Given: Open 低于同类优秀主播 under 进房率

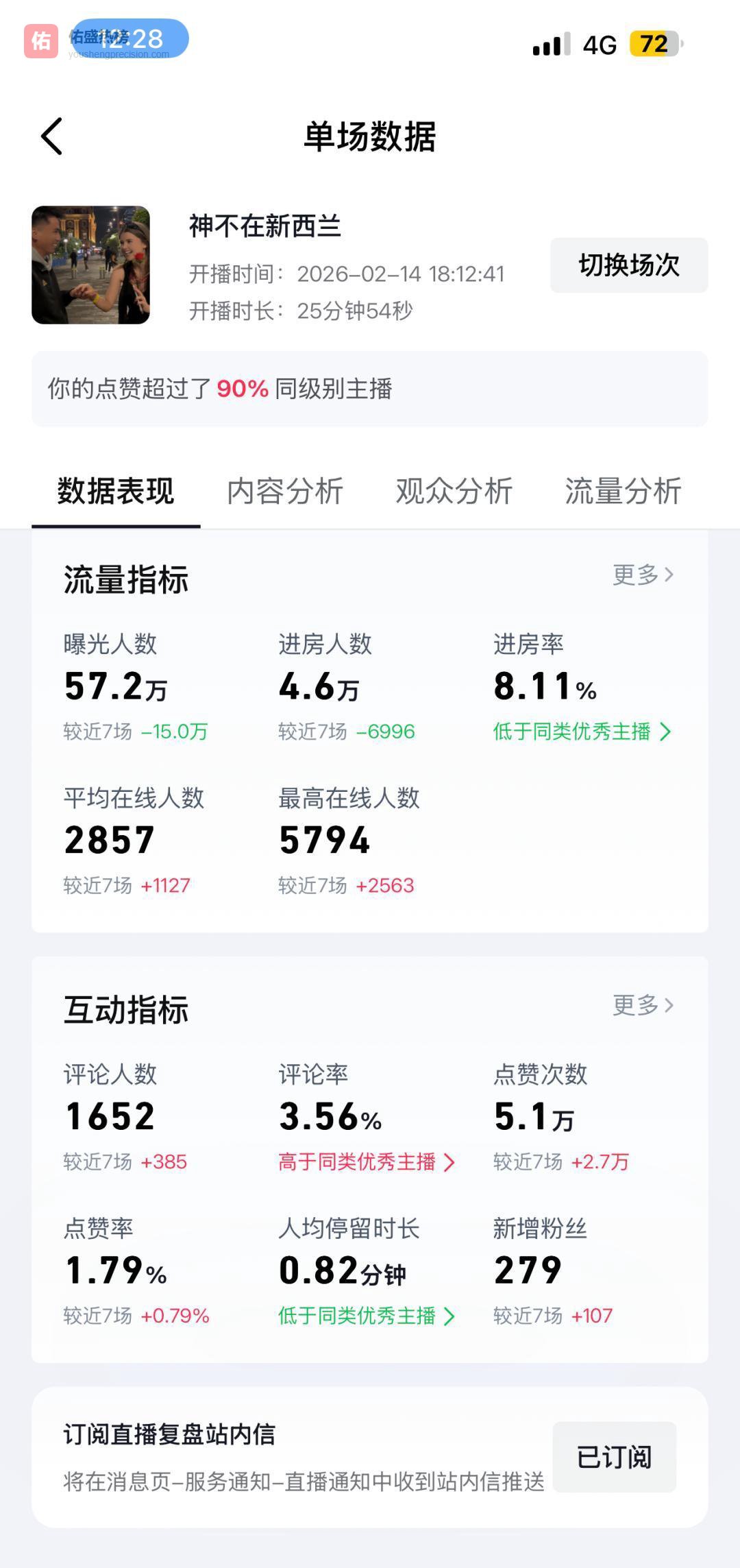Looking at the screenshot, I should click(x=581, y=732).
